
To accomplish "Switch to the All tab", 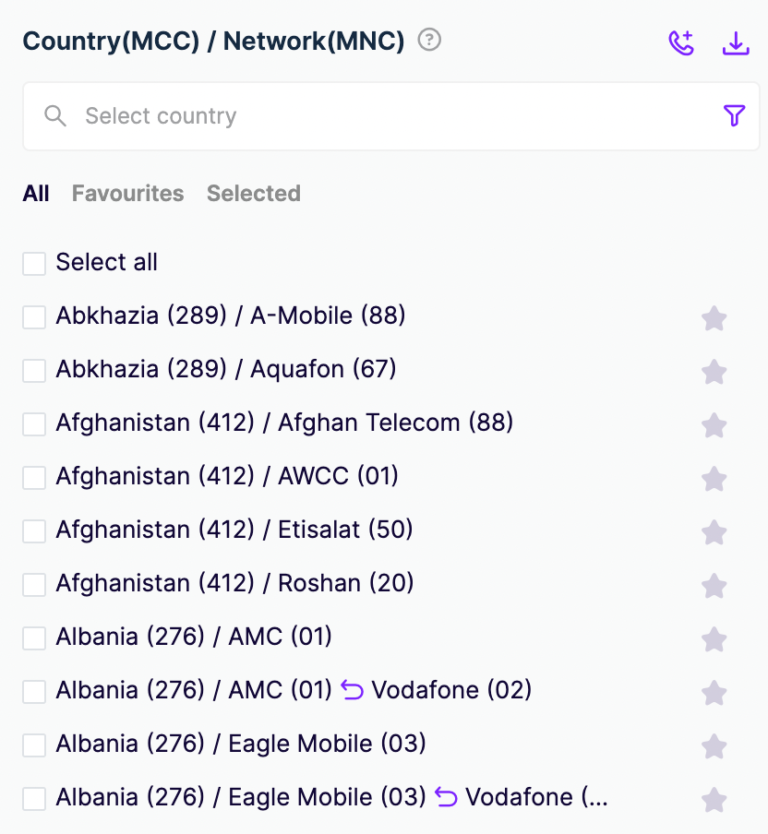I will pos(36,193).
